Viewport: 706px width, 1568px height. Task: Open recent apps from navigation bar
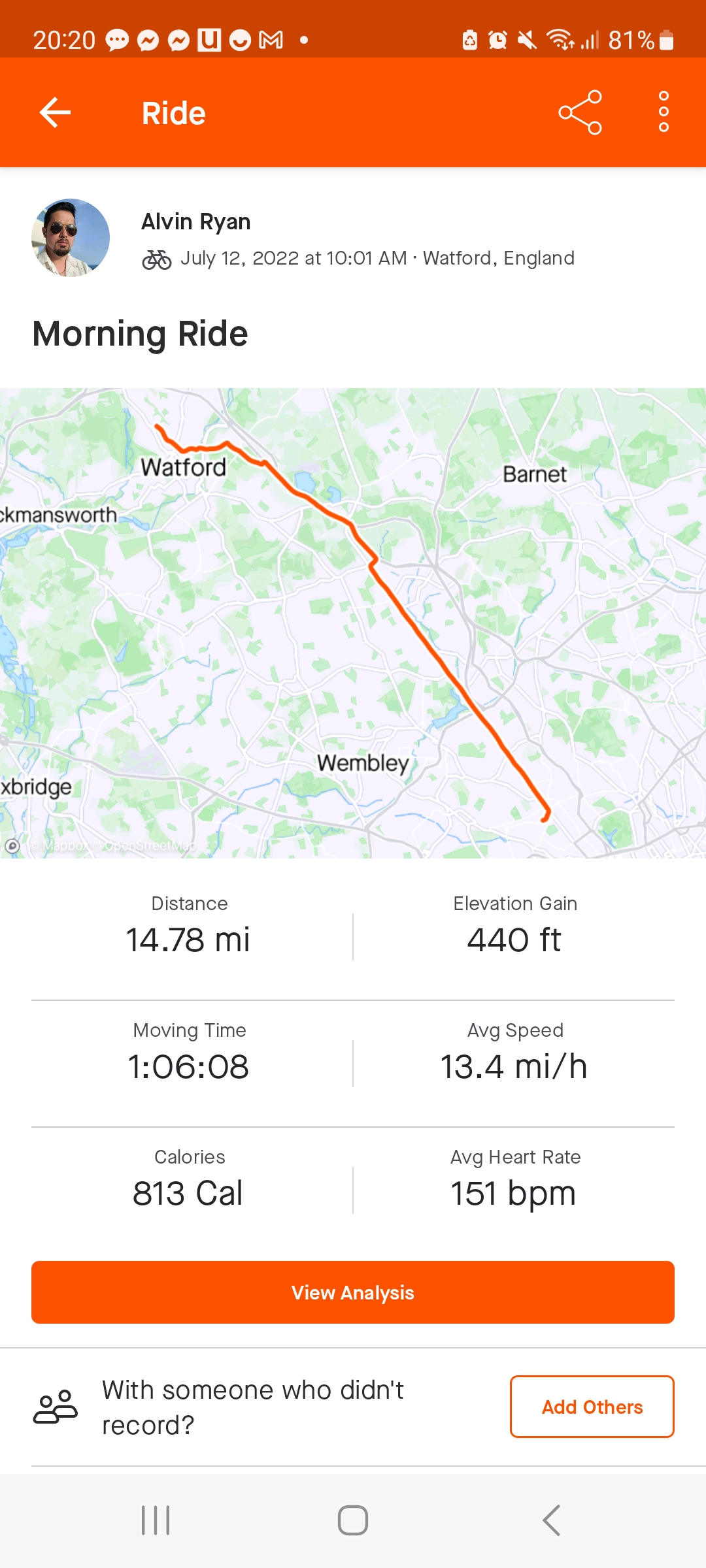point(156,1520)
